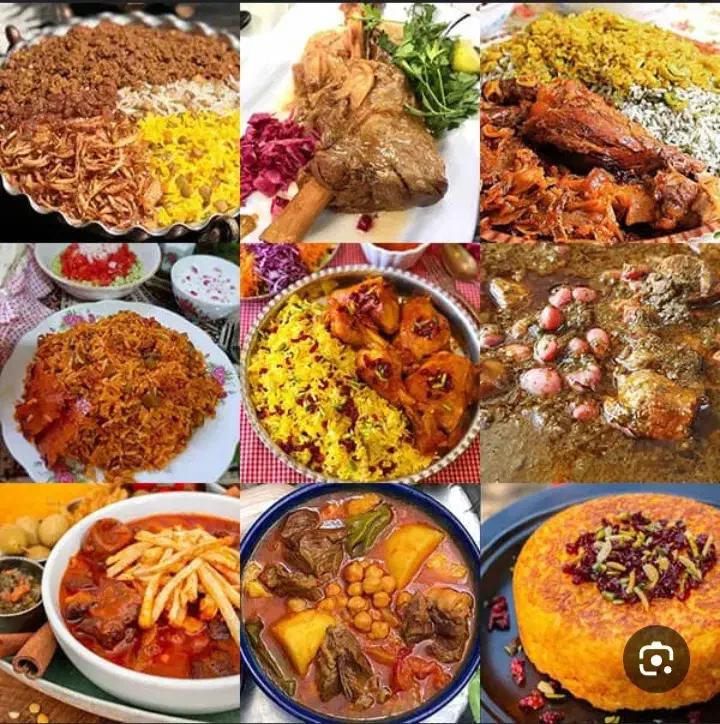Click the baghali polo with lamb image
The image size is (720, 724).
tap(600, 120)
